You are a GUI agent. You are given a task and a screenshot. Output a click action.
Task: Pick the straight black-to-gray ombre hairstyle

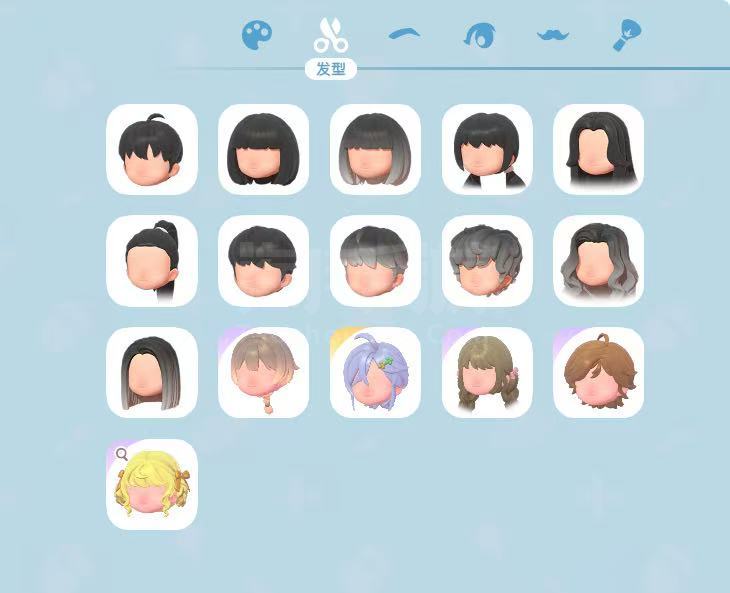[x=152, y=372]
